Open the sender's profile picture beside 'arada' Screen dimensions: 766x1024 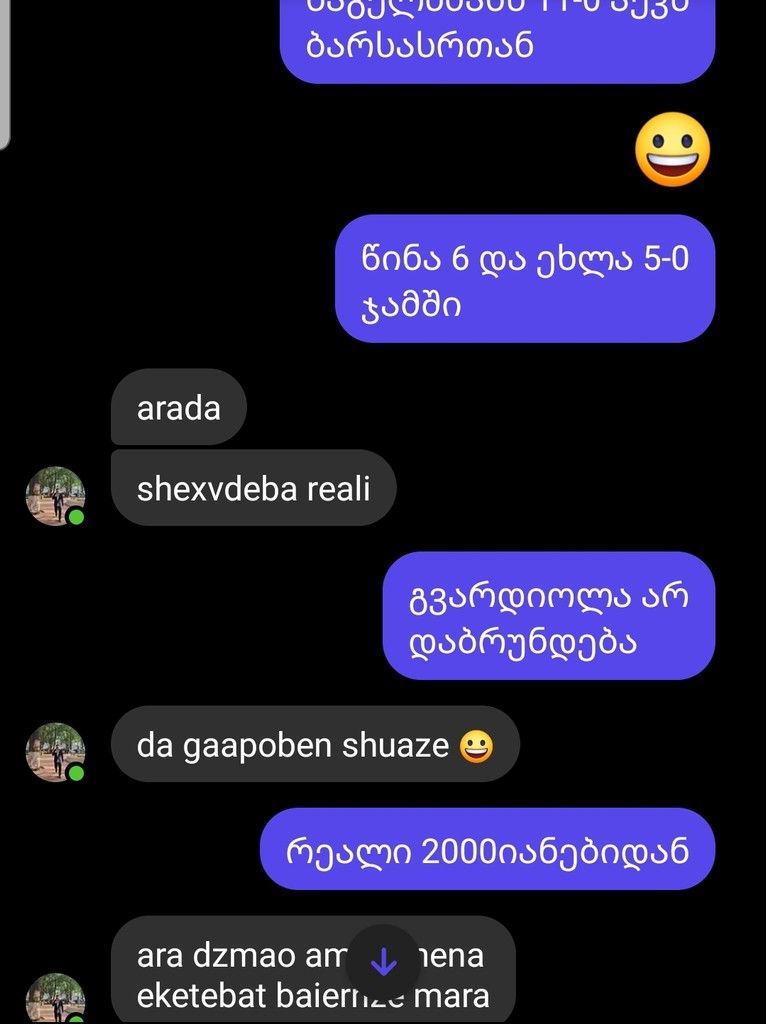(x=55, y=495)
